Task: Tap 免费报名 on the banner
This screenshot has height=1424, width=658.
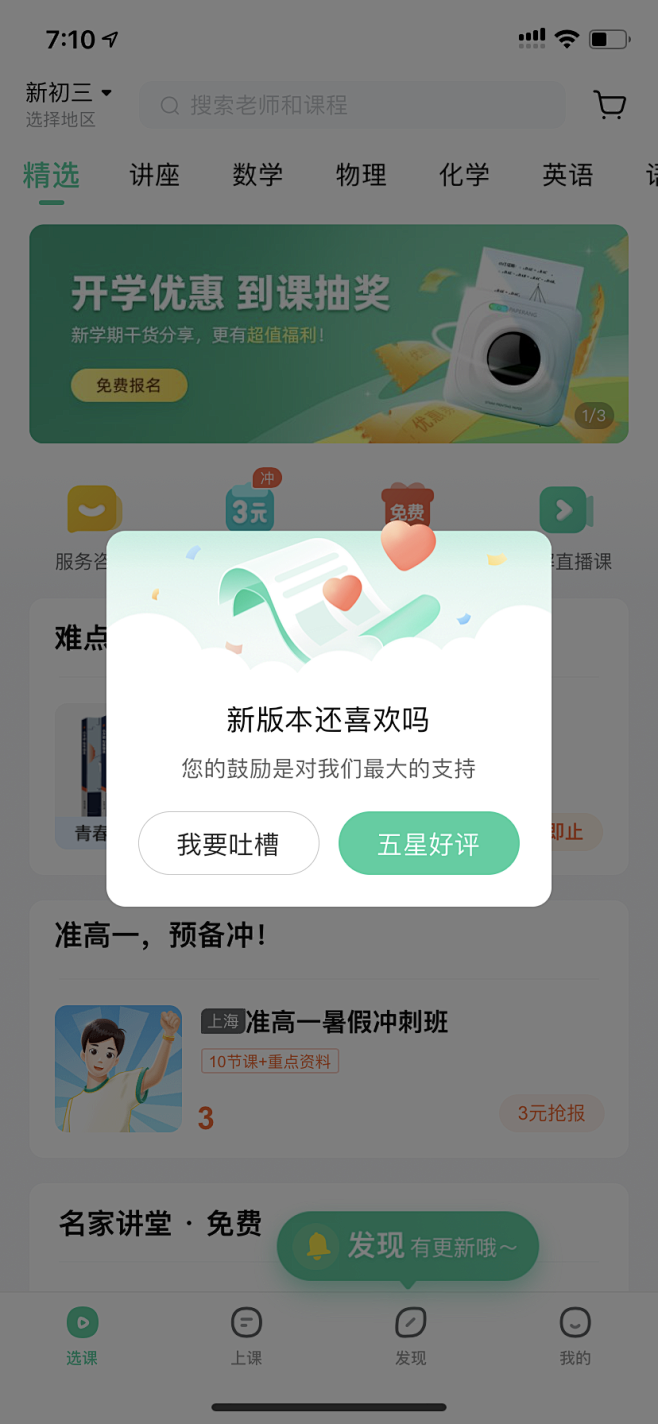Action: click(128, 385)
